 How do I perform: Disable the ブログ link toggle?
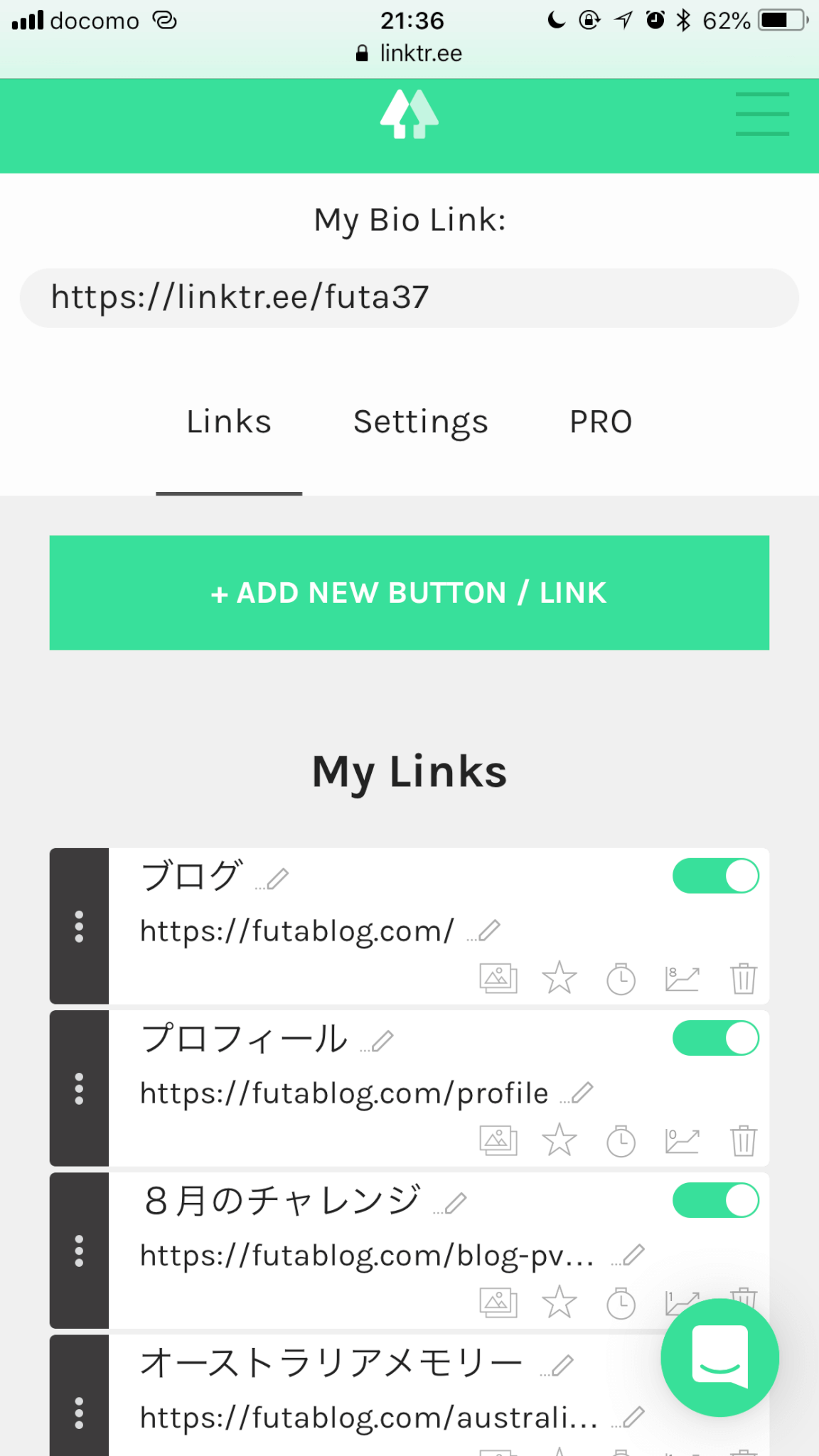click(716, 876)
